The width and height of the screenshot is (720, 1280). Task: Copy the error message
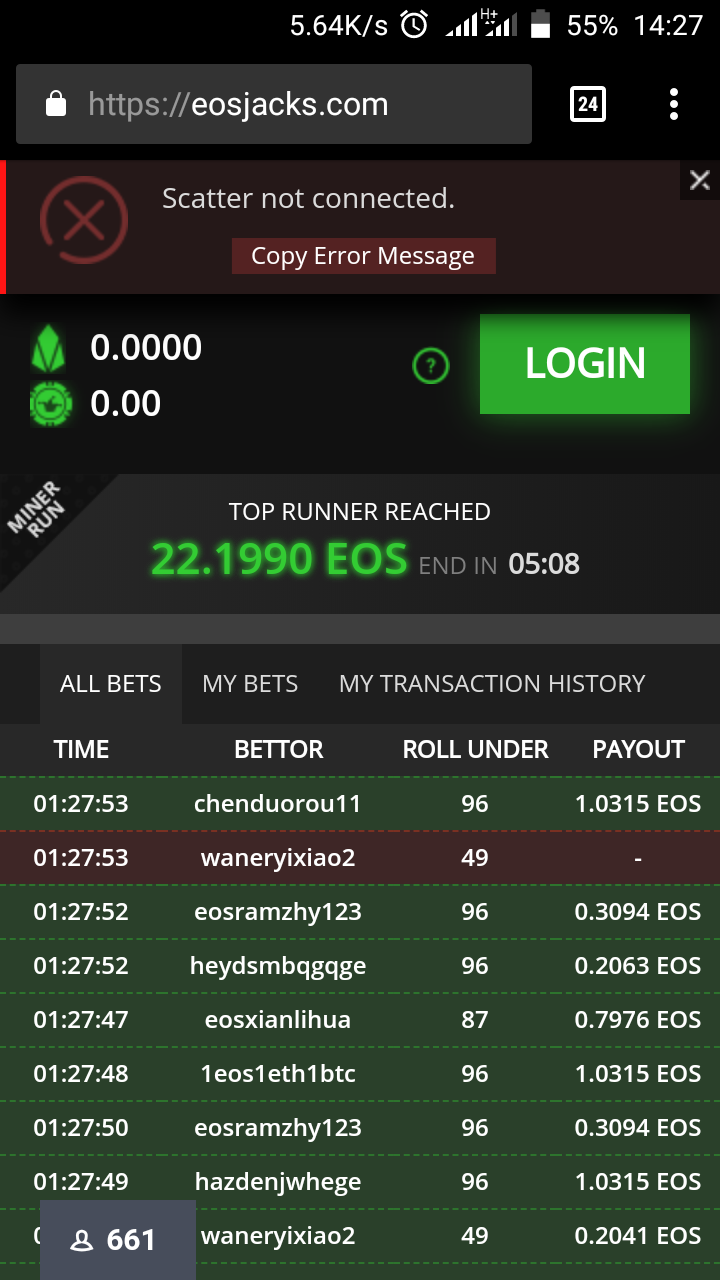(x=363, y=256)
